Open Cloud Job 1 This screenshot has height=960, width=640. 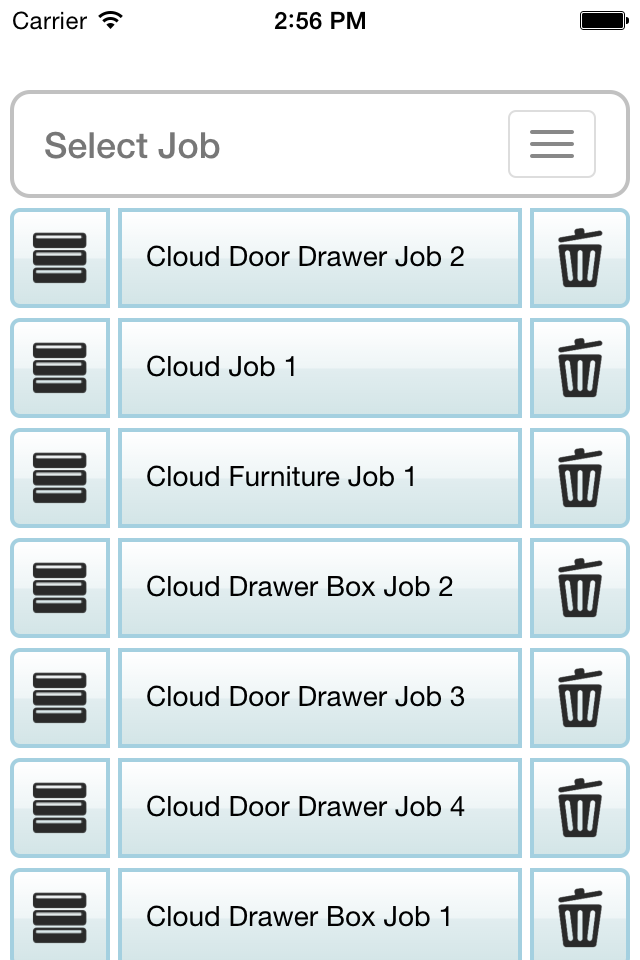320,368
